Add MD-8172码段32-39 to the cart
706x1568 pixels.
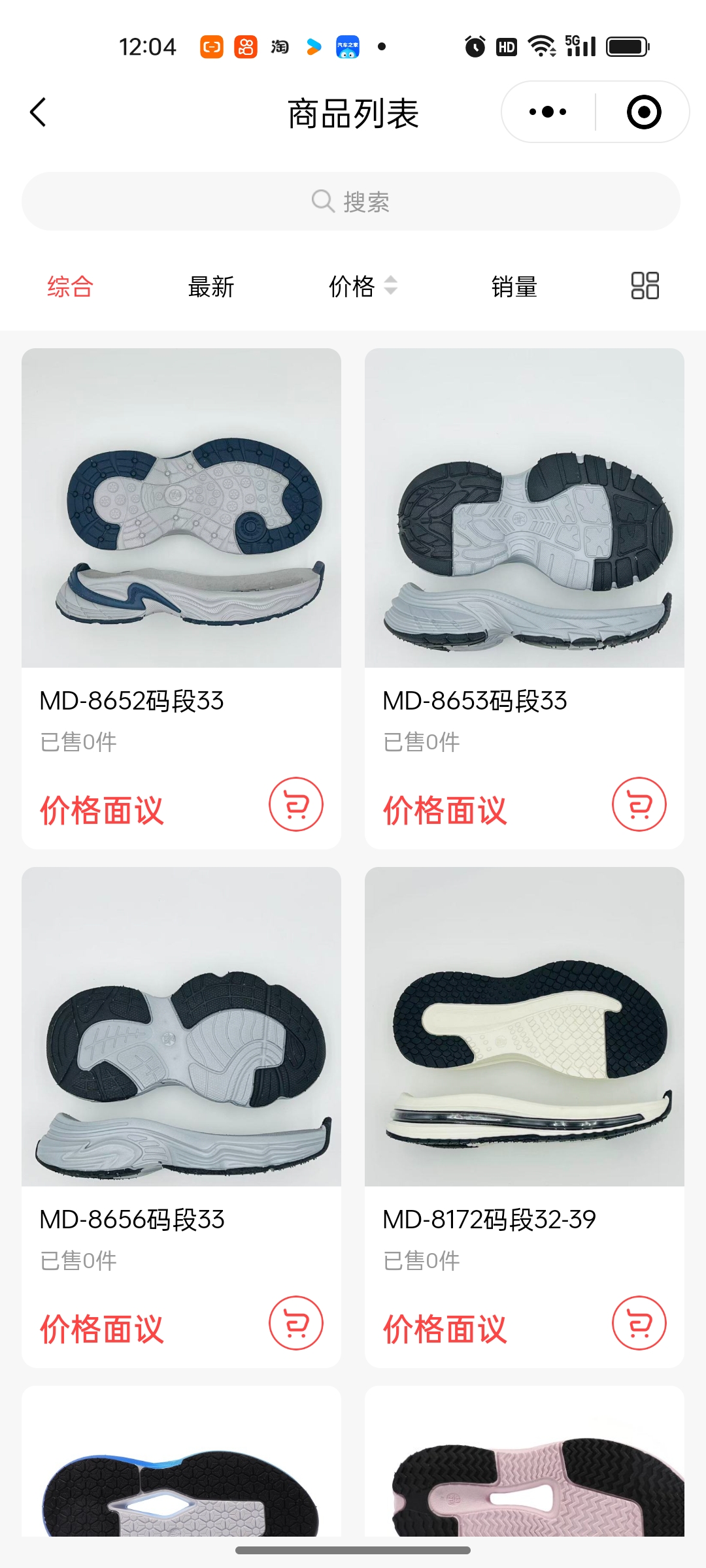pyautogui.click(x=639, y=1323)
